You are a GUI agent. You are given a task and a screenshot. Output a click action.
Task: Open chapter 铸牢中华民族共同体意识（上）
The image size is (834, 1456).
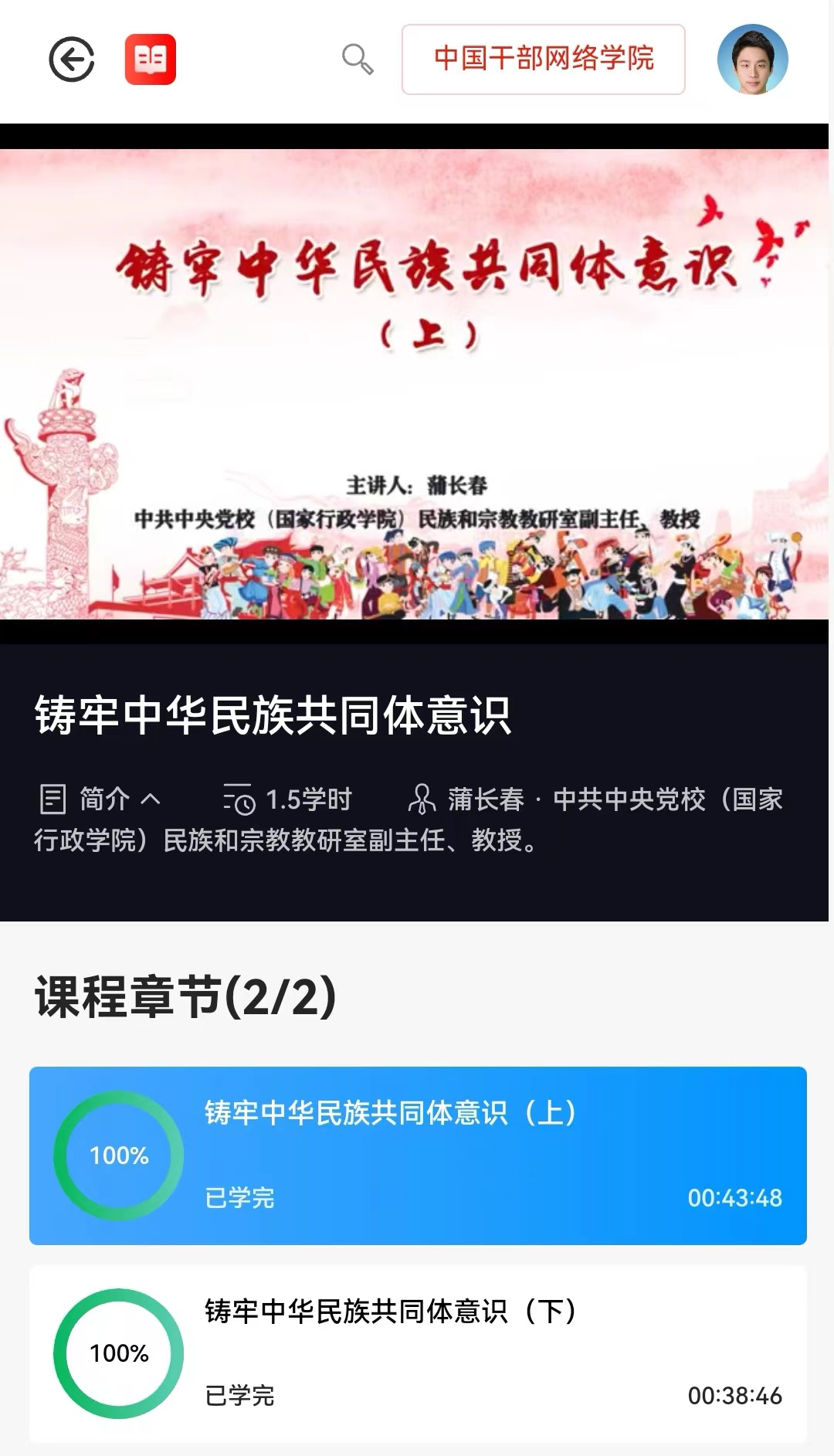(418, 1156)
